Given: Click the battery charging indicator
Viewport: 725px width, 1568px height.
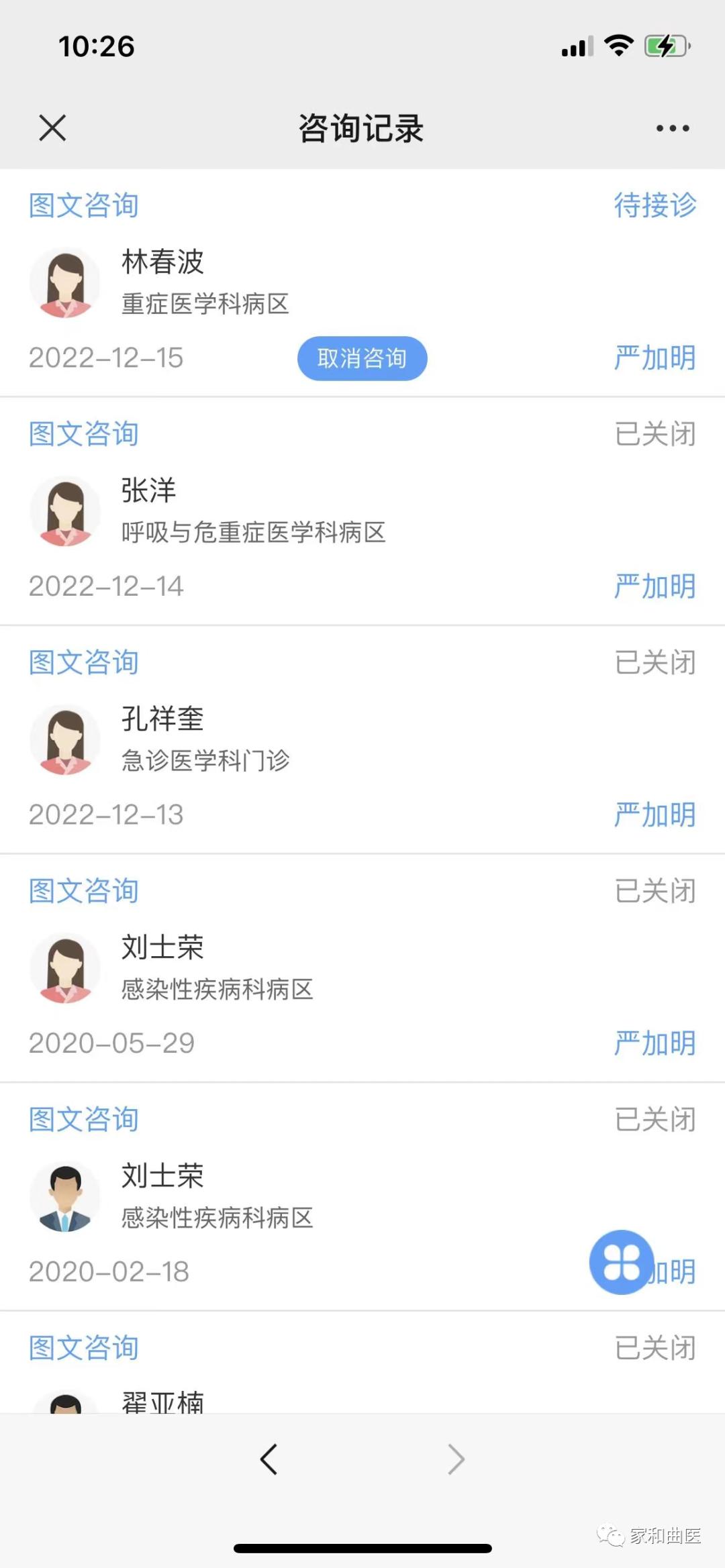Looking at the screenshot, I should coord(665,46).
